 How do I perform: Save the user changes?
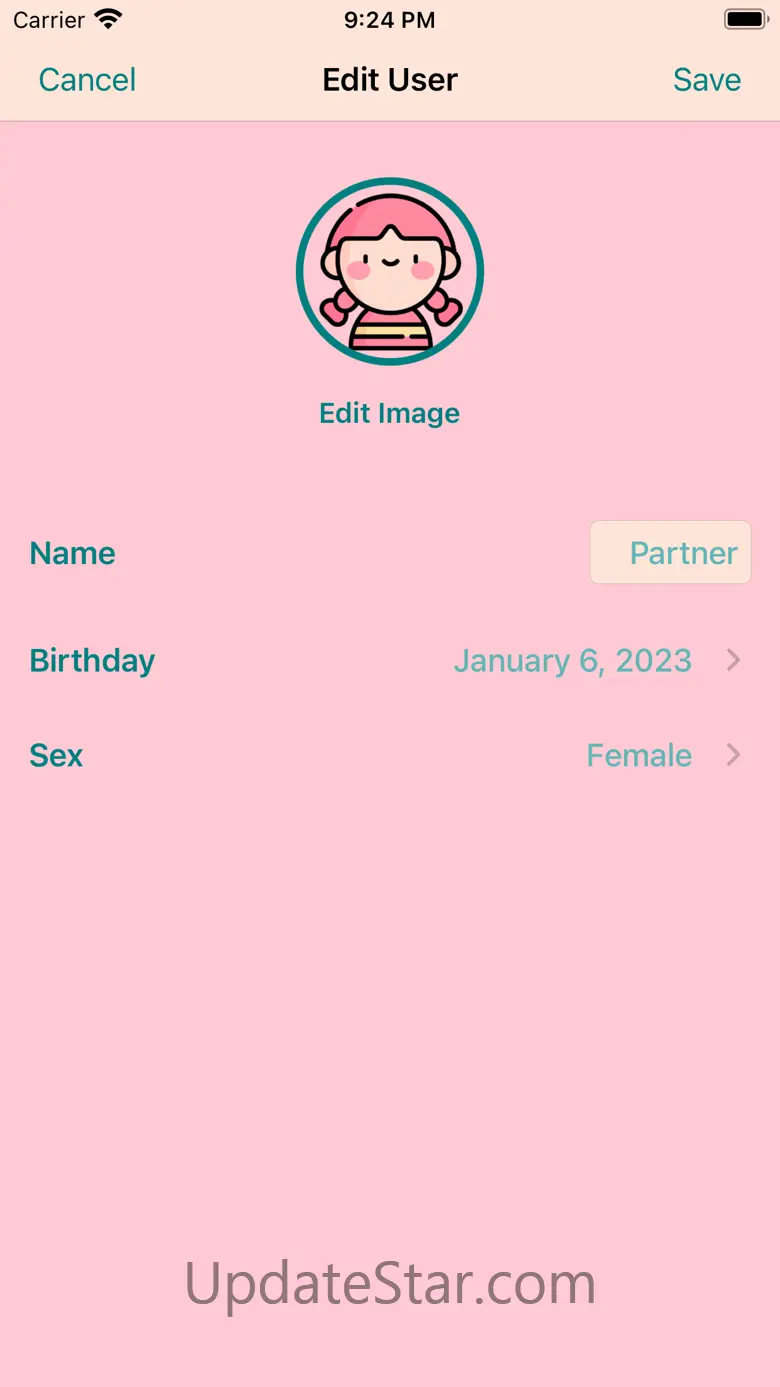pyautogui.click(x=706, y=80)
